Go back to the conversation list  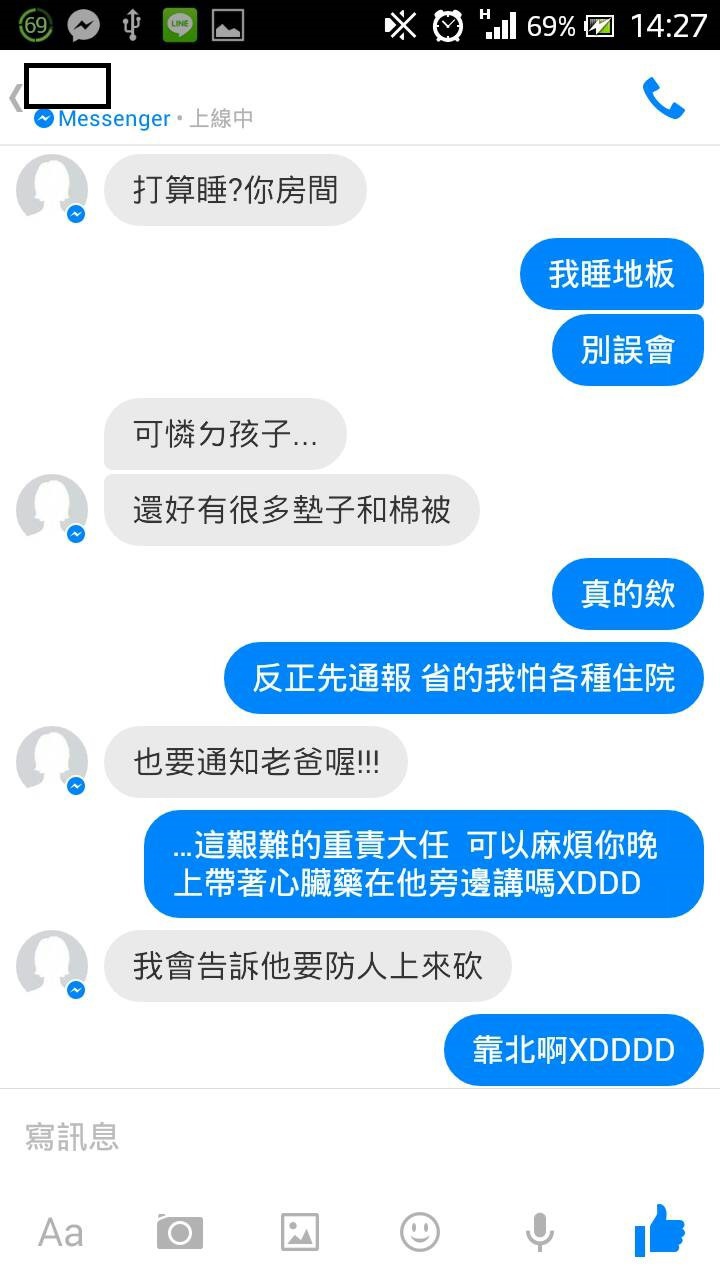click(14, 98)
